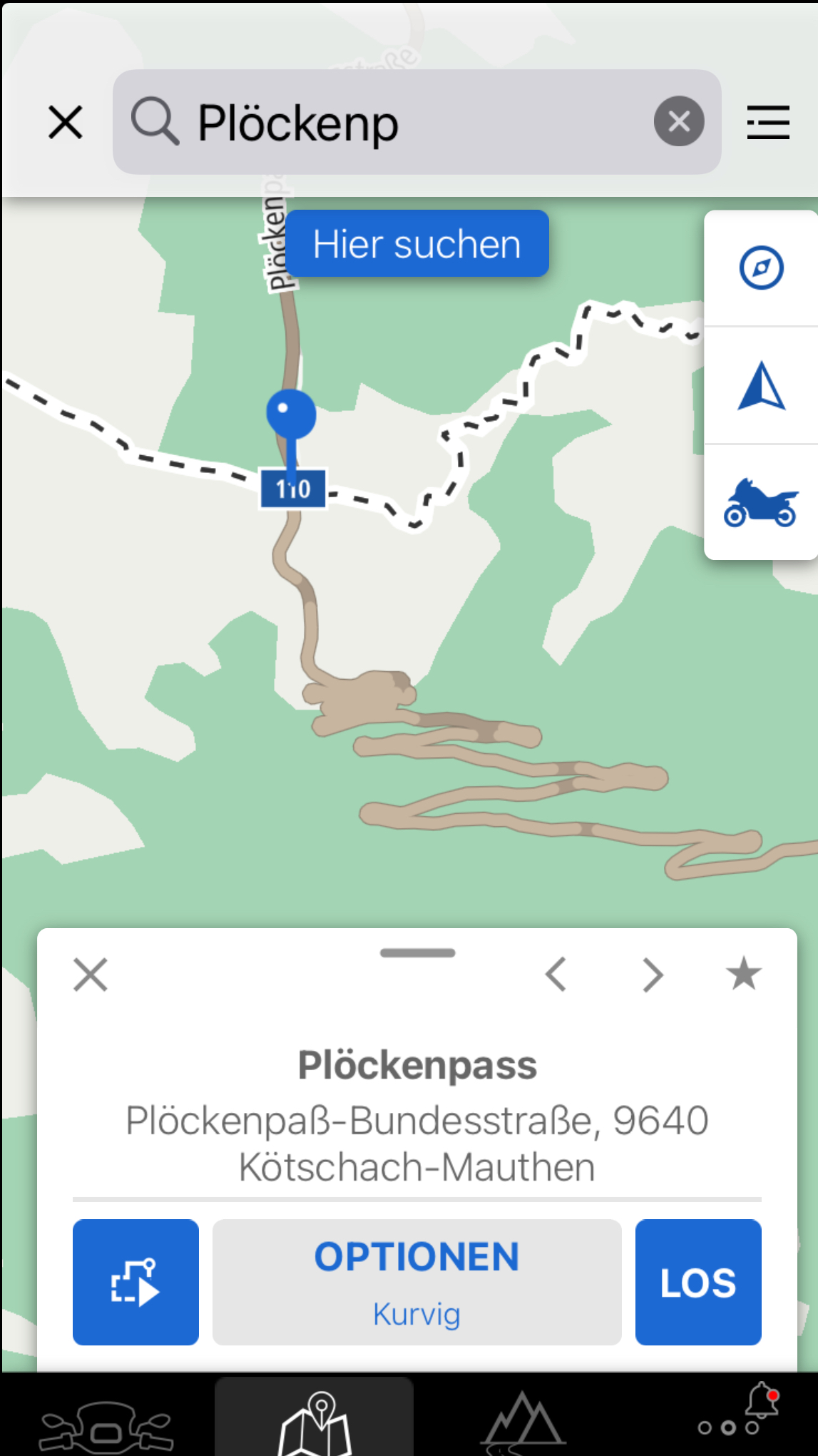Save Plöckenpass as a favorite
The height and width of the screenshot is (1456, 818).
pyautogui.click(x=744, y=974)
